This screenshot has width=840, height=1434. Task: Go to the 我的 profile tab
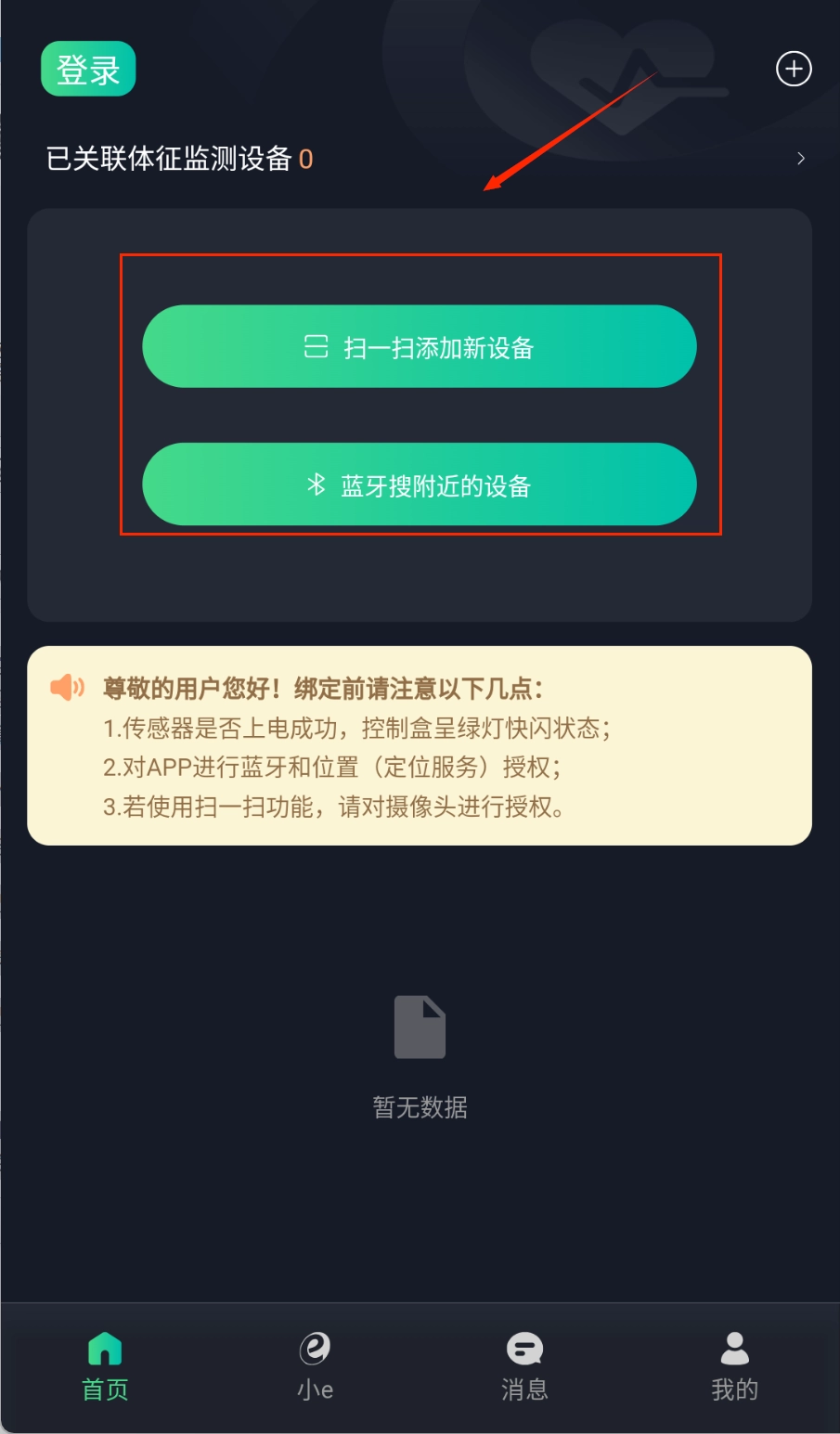734,1366
